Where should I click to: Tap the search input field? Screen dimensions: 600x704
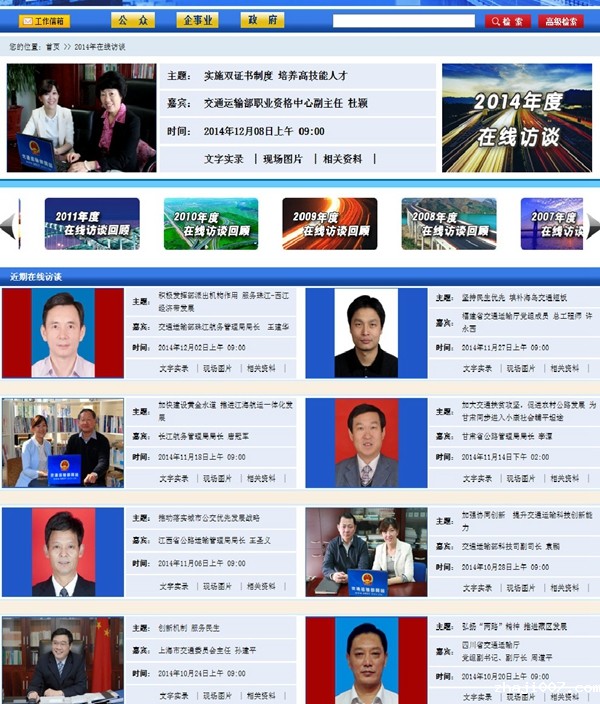click(404, 20)
